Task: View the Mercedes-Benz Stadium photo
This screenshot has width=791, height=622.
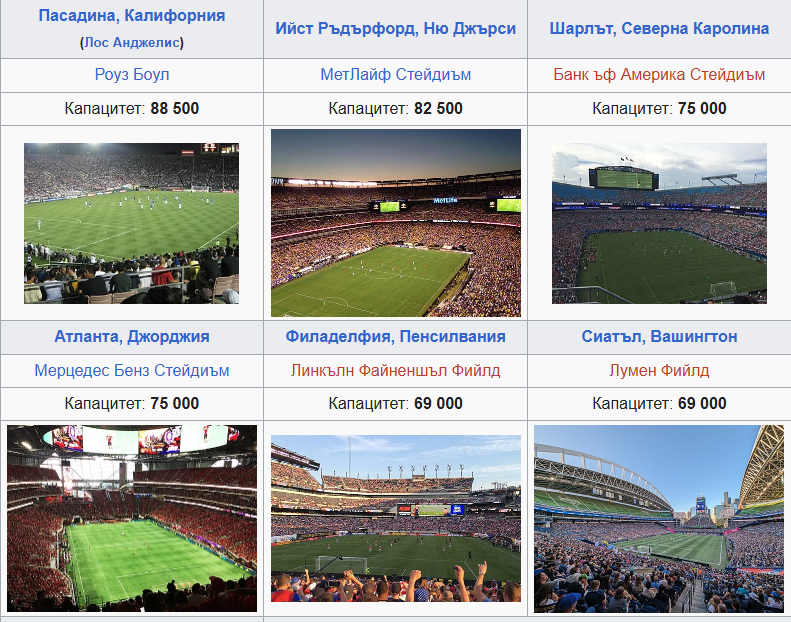Action: (x=131, y=518)
